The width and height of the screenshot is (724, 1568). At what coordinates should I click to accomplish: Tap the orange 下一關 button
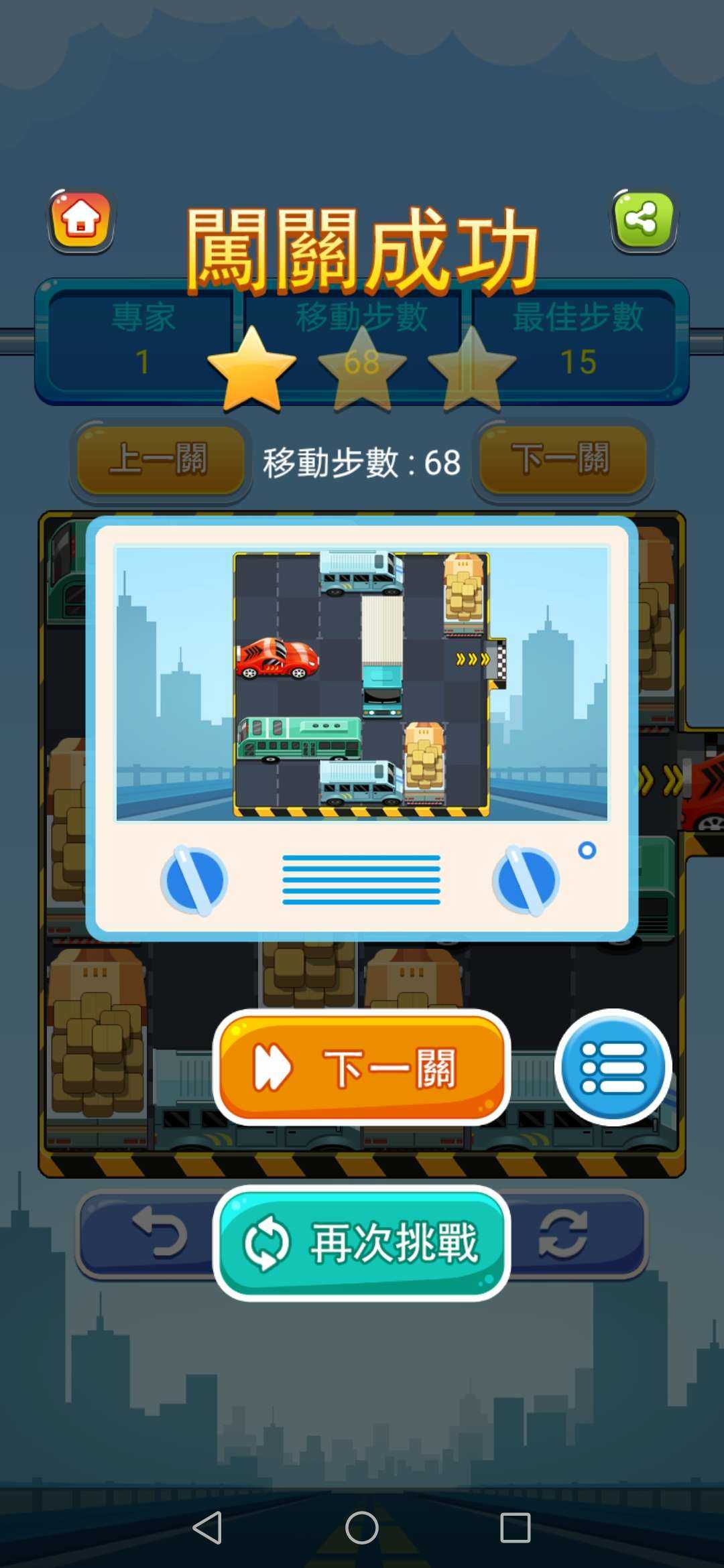point(362,1067)
